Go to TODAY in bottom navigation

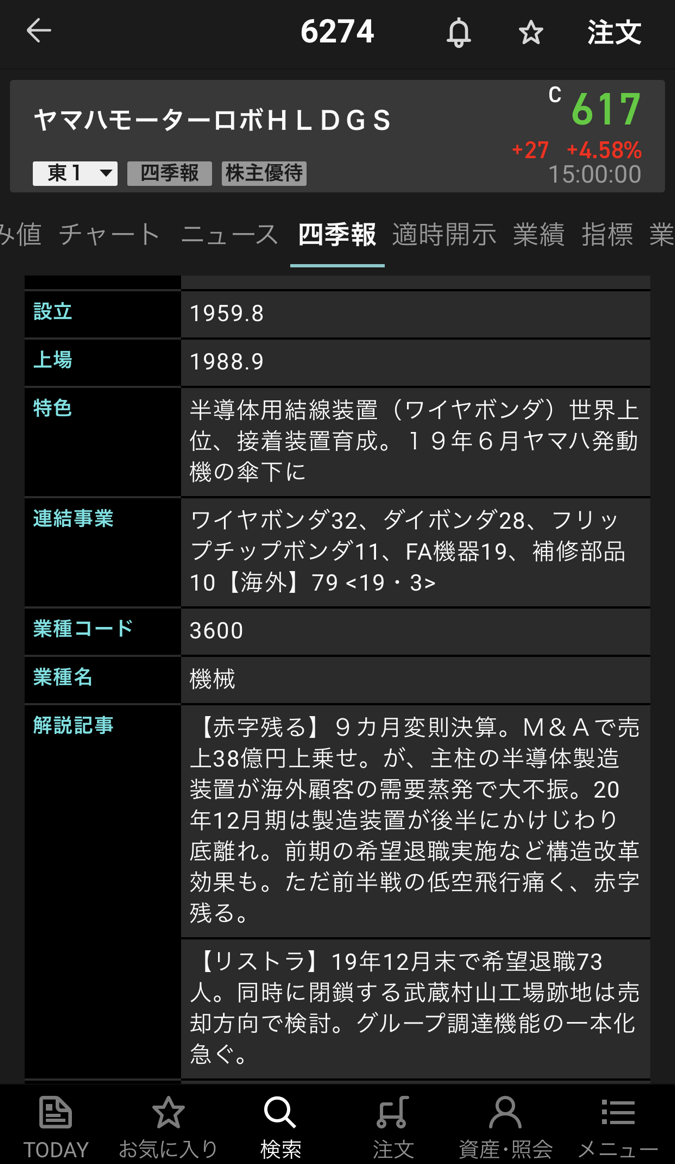pyautogui.click(x=56, y=1125)
